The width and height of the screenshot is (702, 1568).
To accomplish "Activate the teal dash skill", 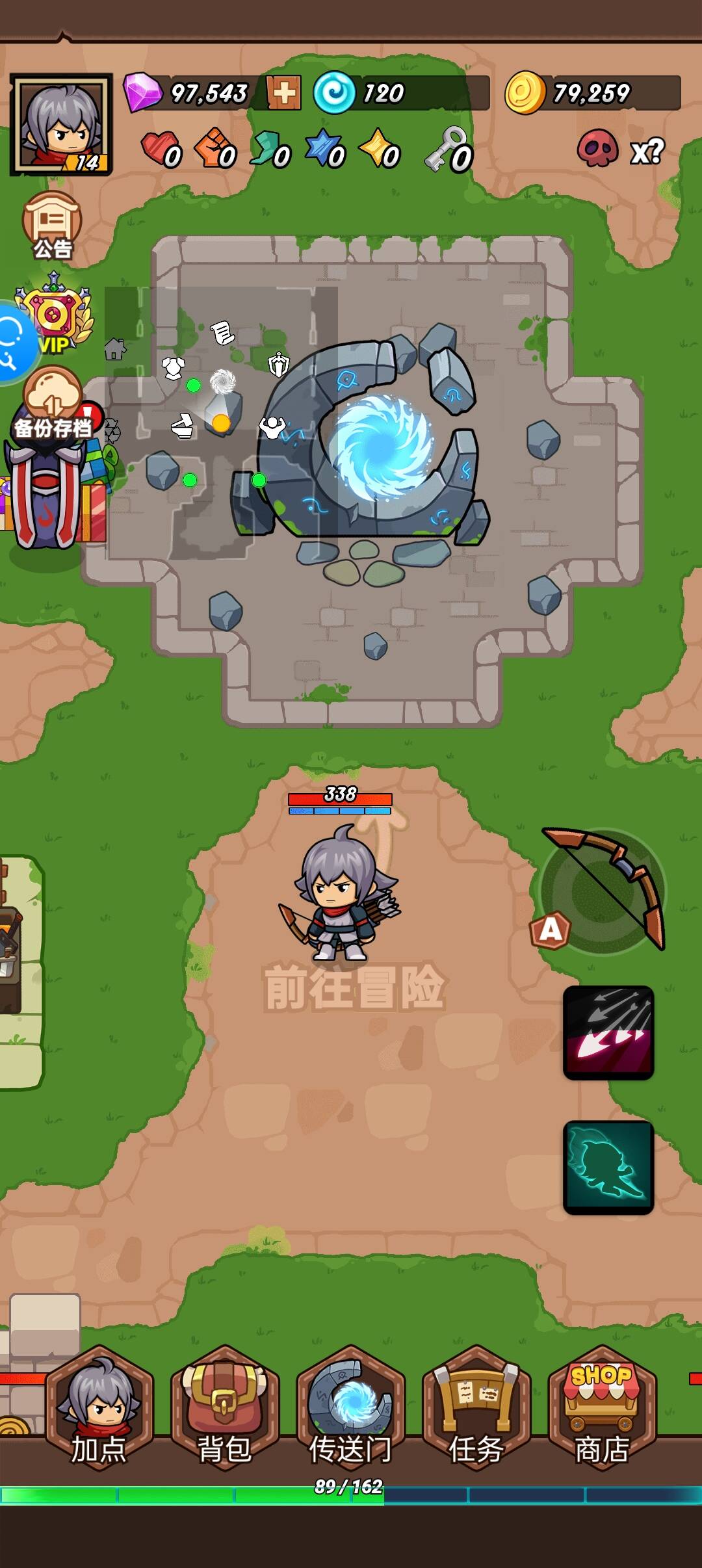I will [608, 1168].
